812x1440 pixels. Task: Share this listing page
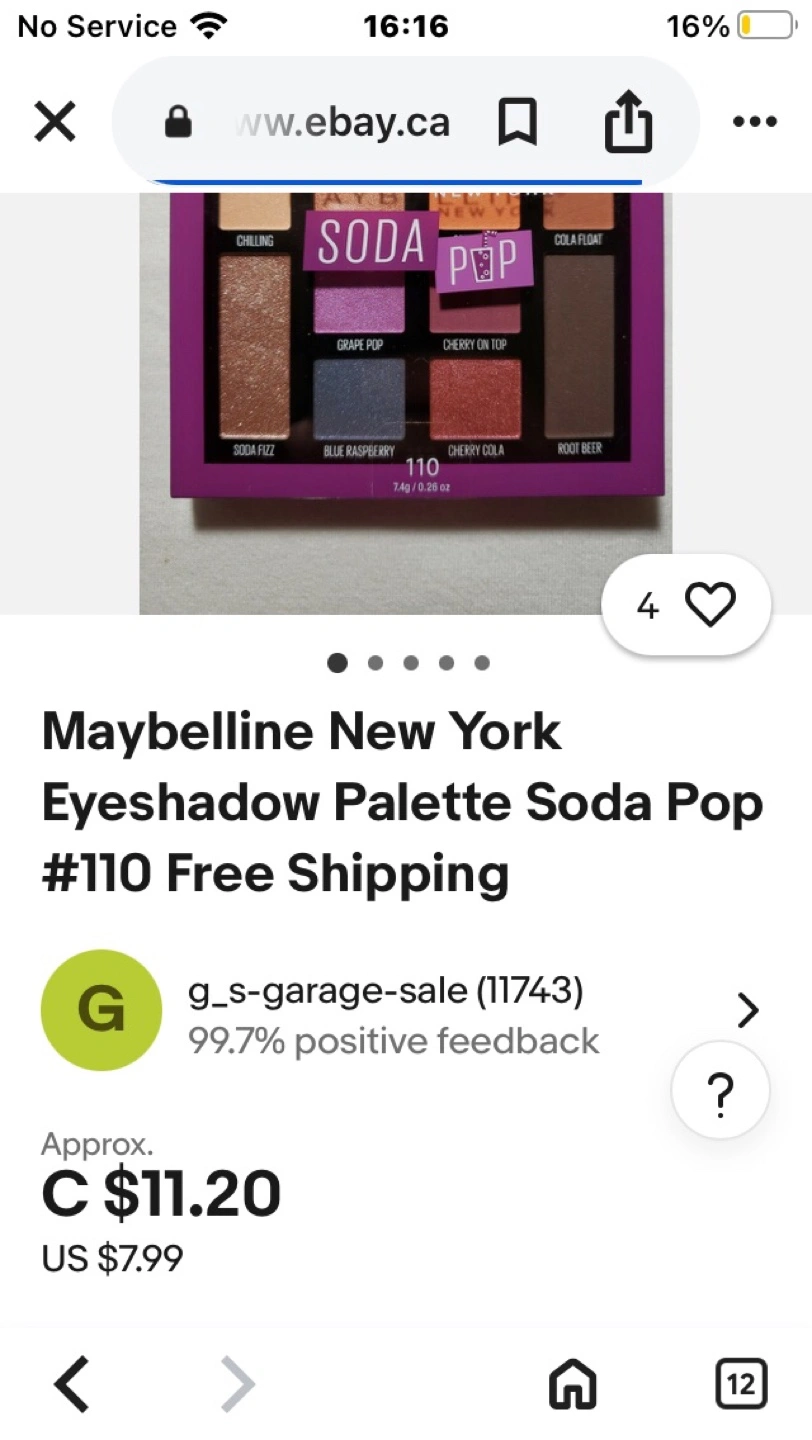pos(628,123)
